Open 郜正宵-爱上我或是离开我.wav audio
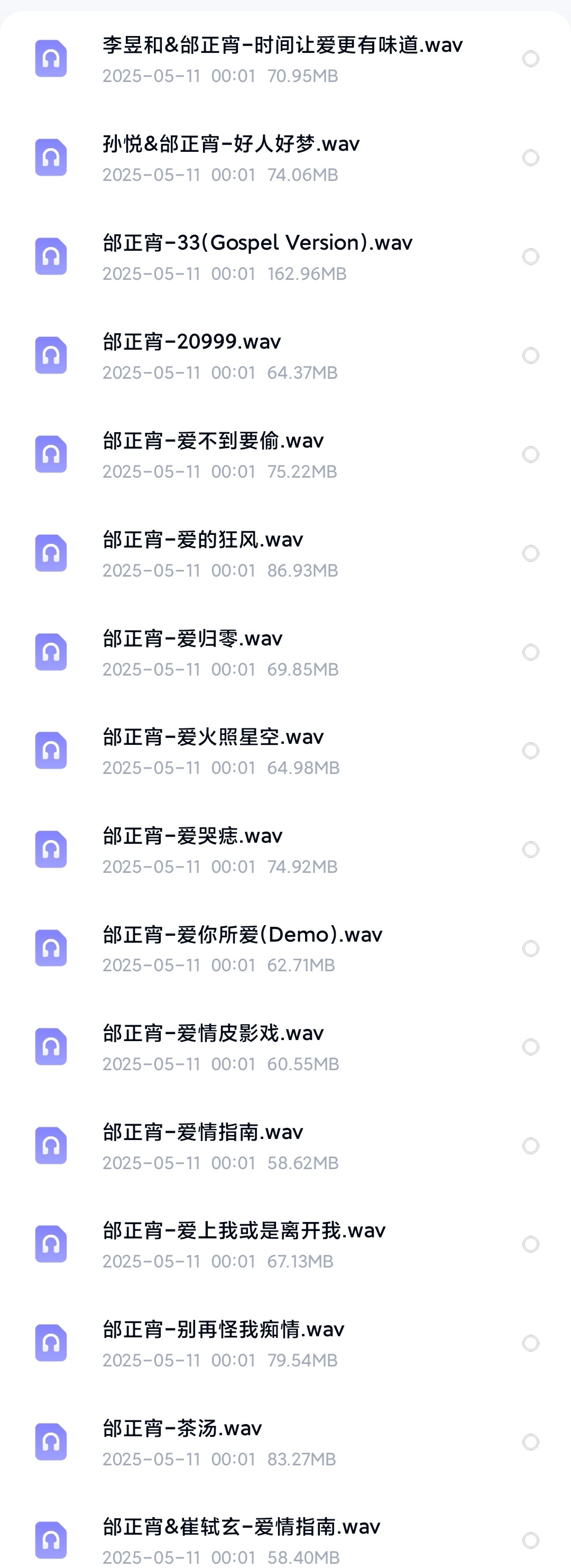 pyautogui.click(x=244, y=1231)
